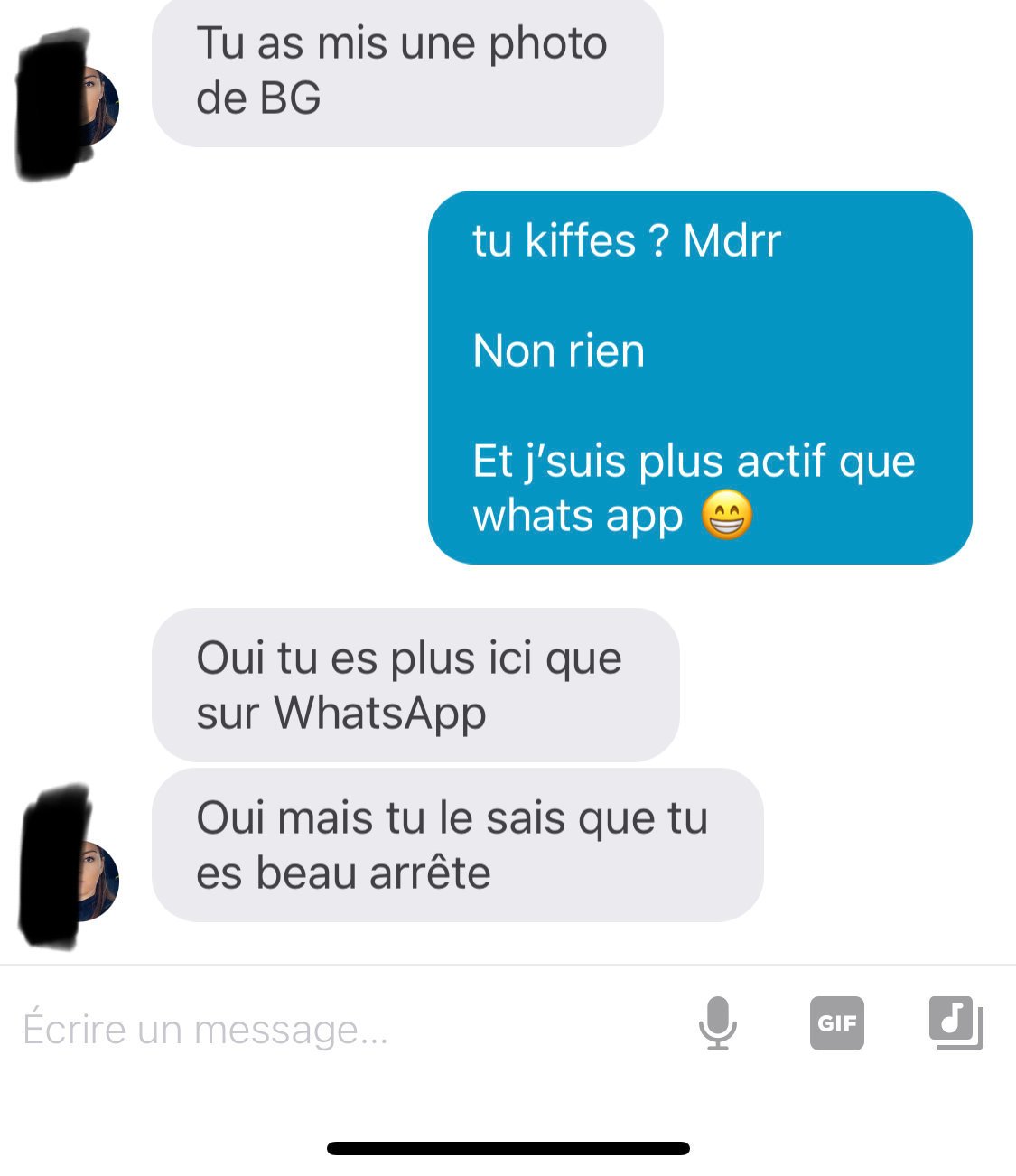Image resolution: width=1016 pixels, height=1176 pixels.
Task: Record a voice message with the microphone
Action: point(718,1023)
